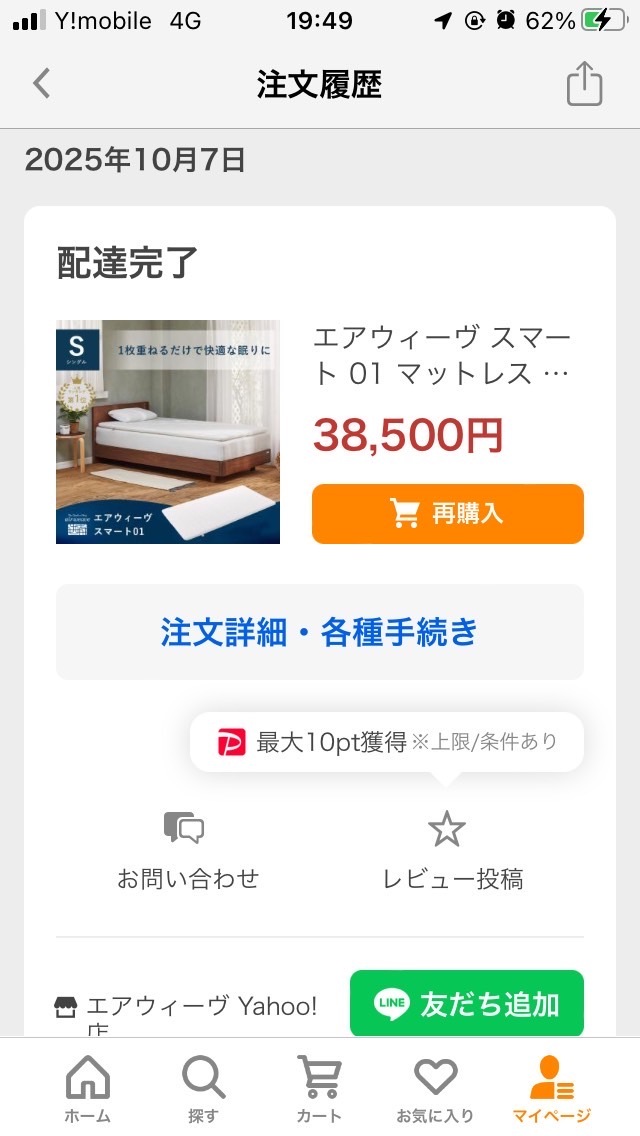The width and height of the screenshot is (640, 1136).
Task: Select the マイページ tab
Action: tap(551, 1089)
